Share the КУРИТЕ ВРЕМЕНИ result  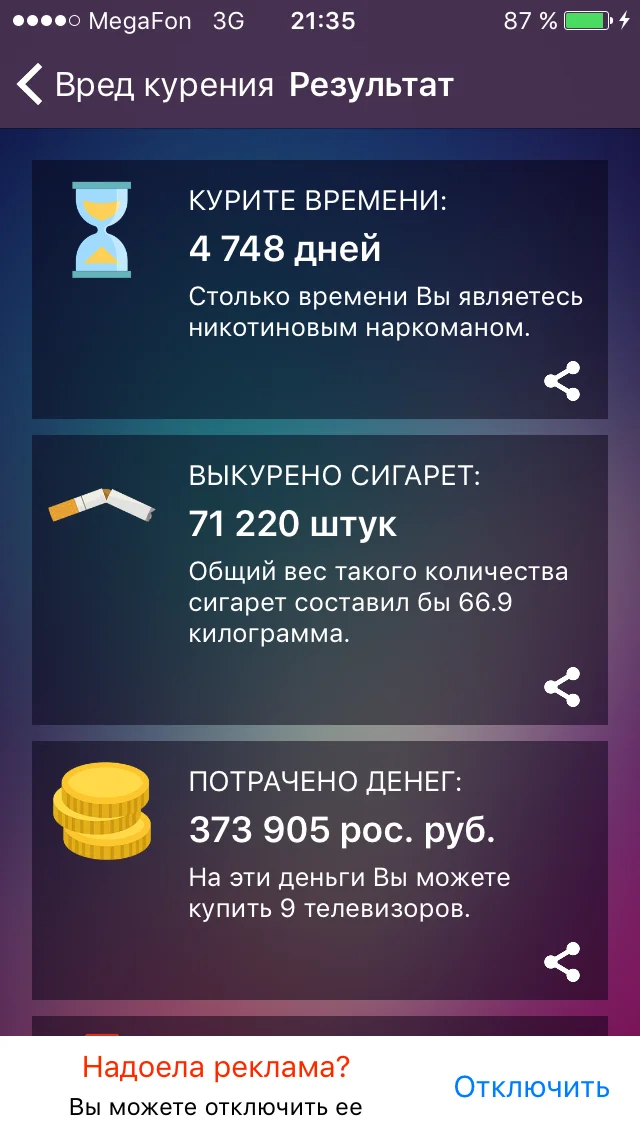pos(562,381)
